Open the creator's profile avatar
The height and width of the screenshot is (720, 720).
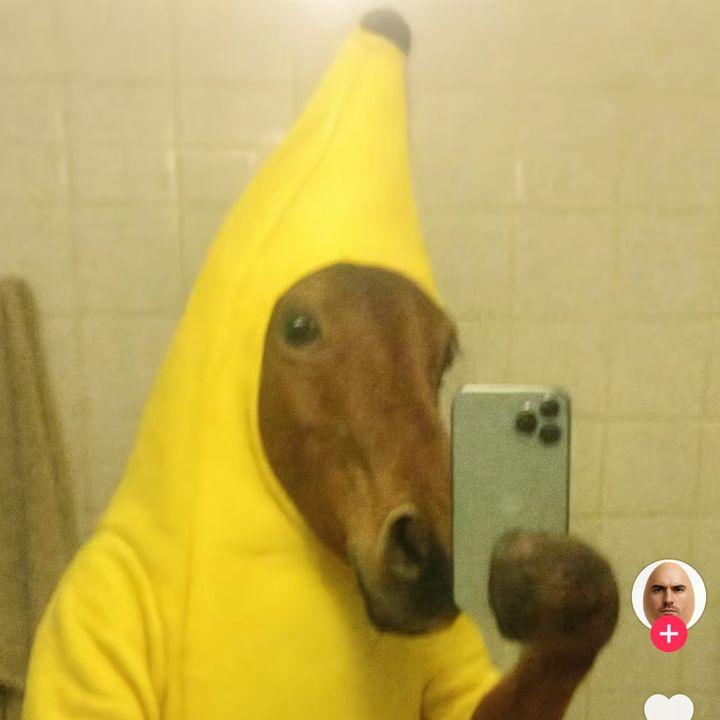click(x=668, y=592)
